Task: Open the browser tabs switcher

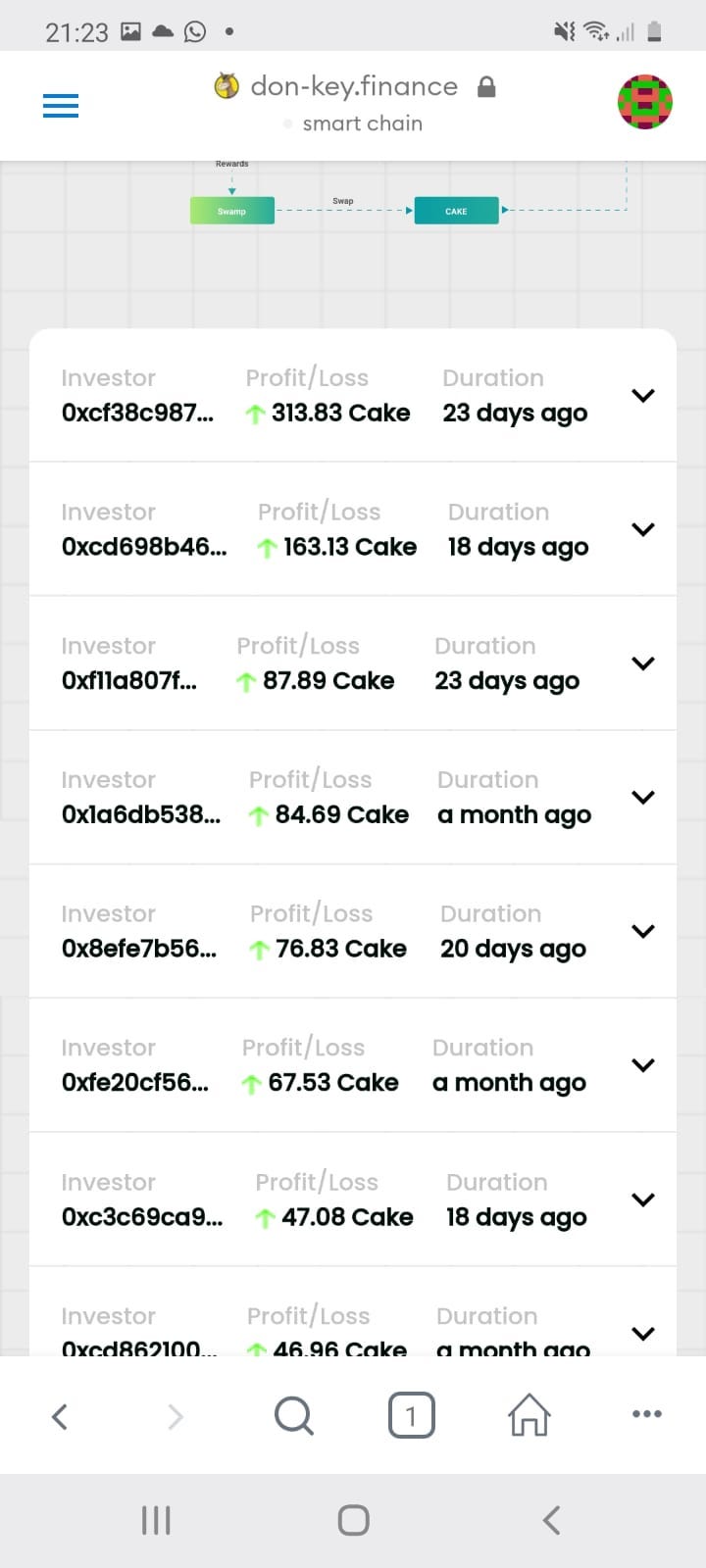Action: click(411, 1415)
